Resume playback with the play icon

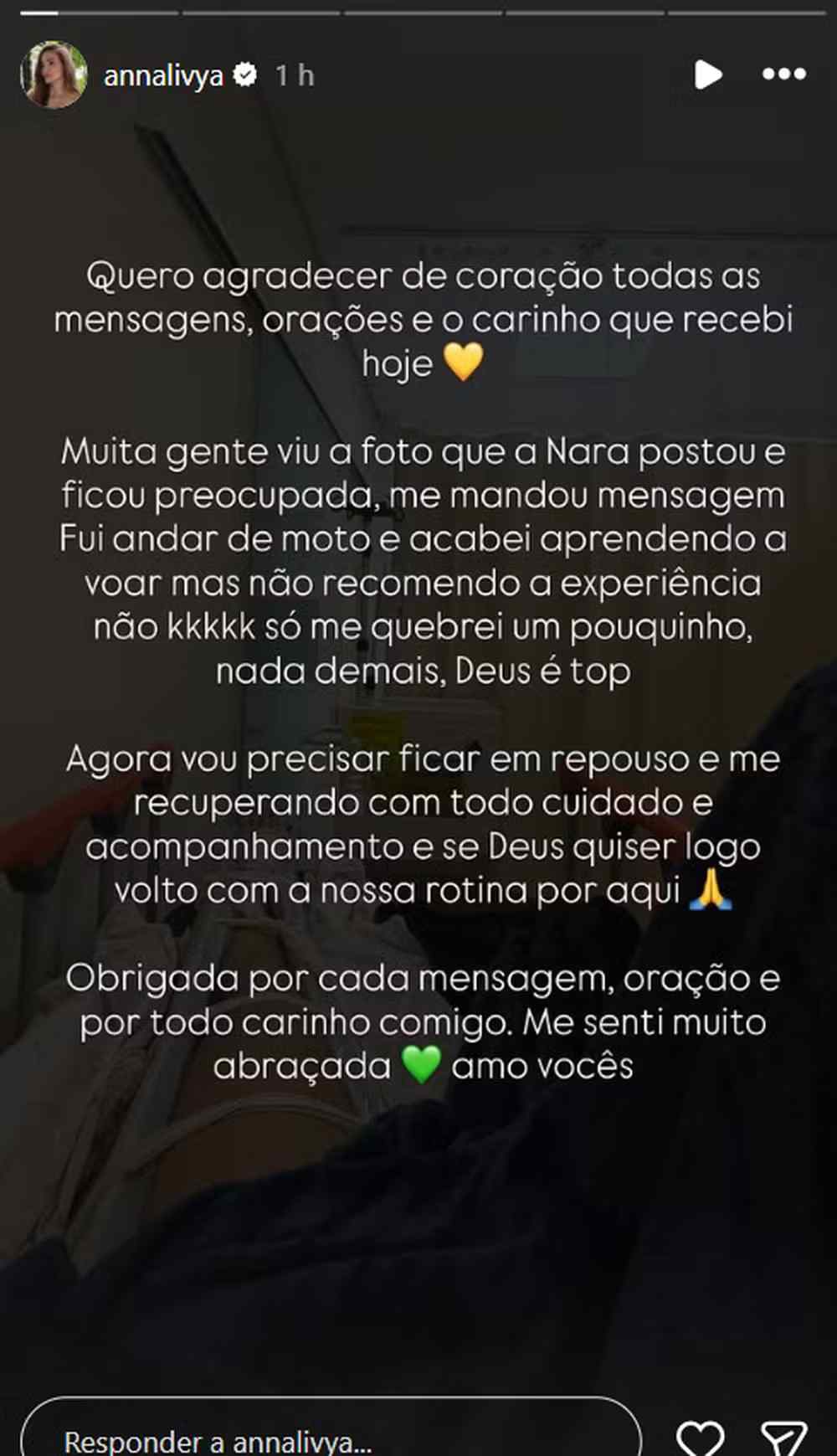709,75
